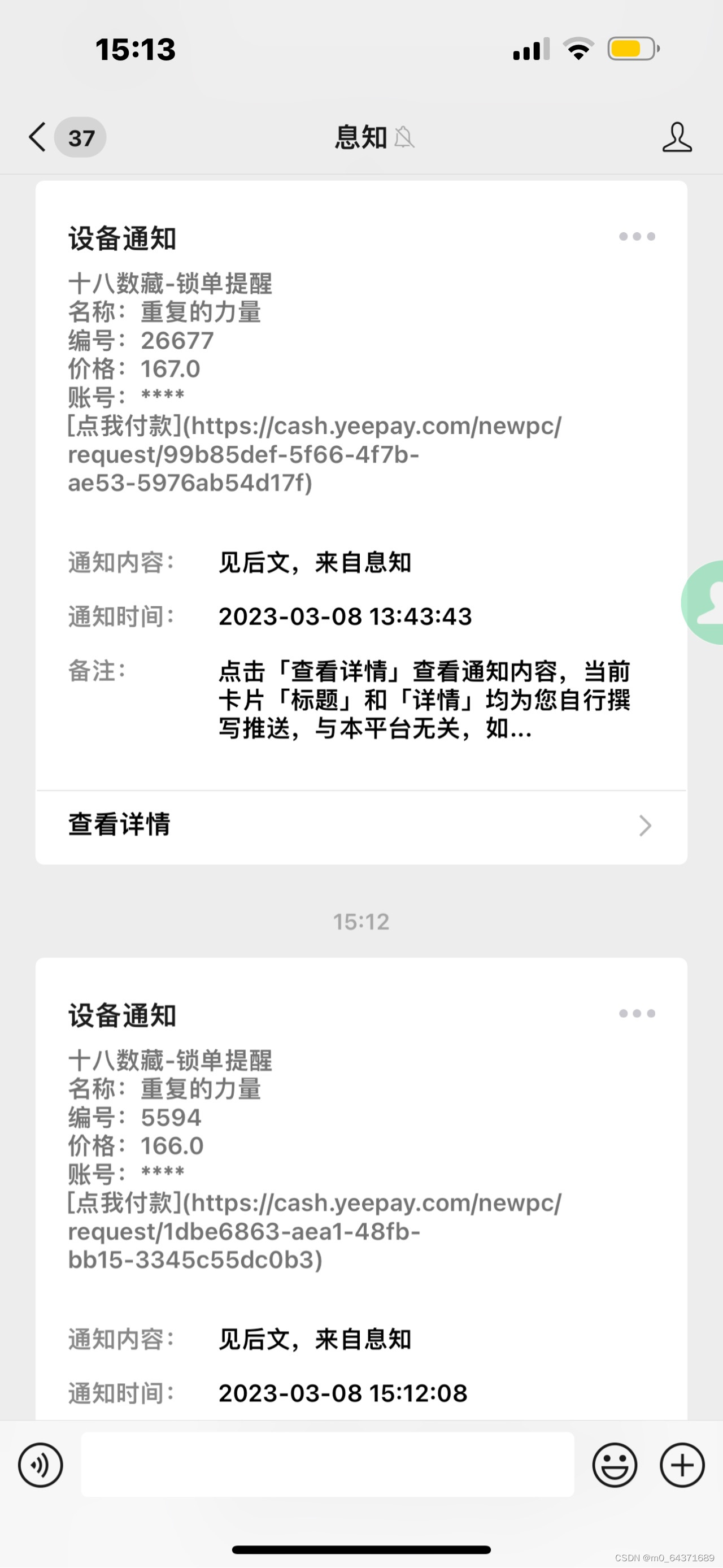The height and width of the screenshot is (1568, 723).
Task: Tap the back arrow to exit the chat
Action: (37, 137)
